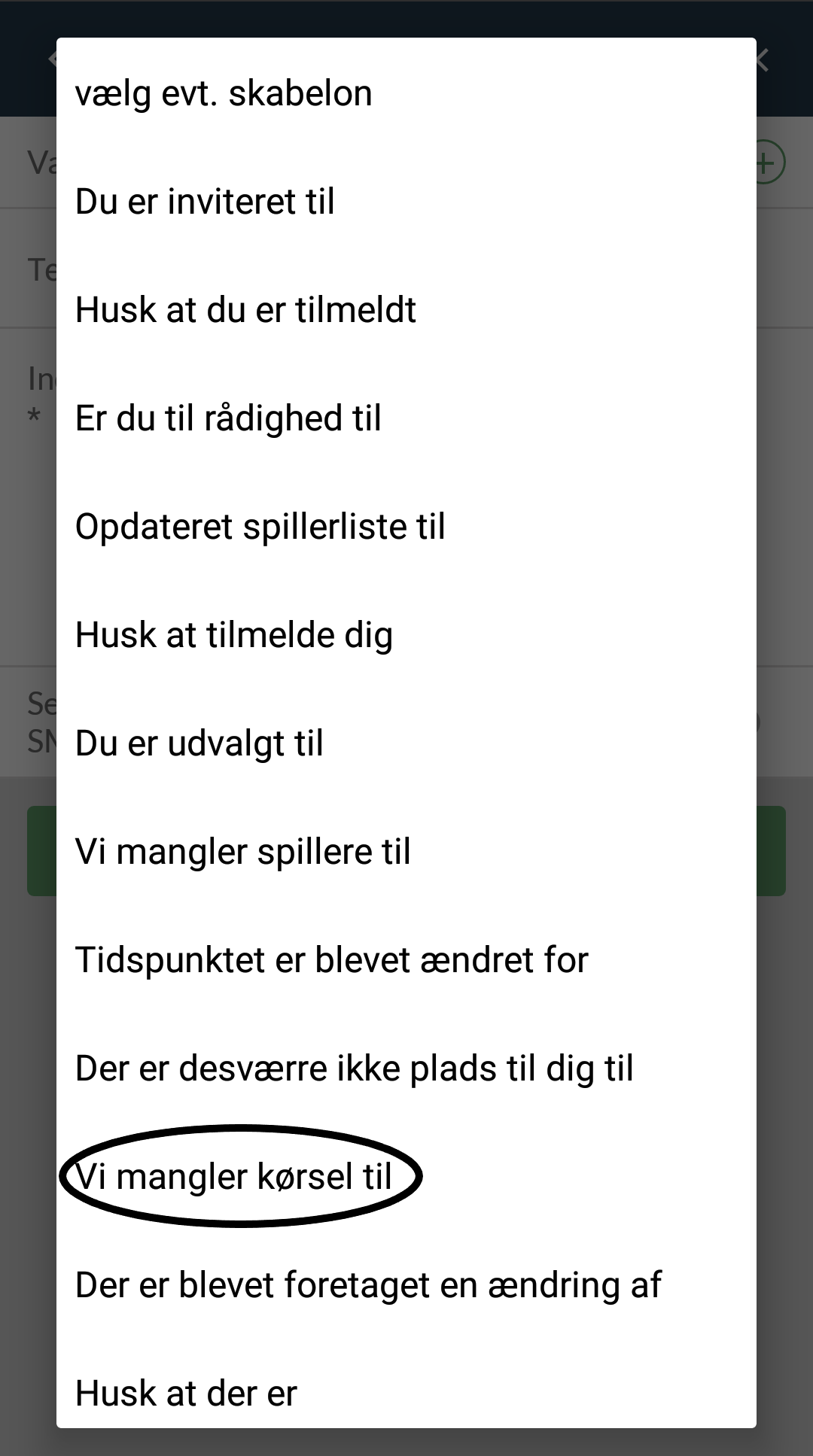Choose 'Opdateret spillerliste til' template
The width and height of the screenshot is (813, 1456).
pyautogui.click(x=406, y=527)
